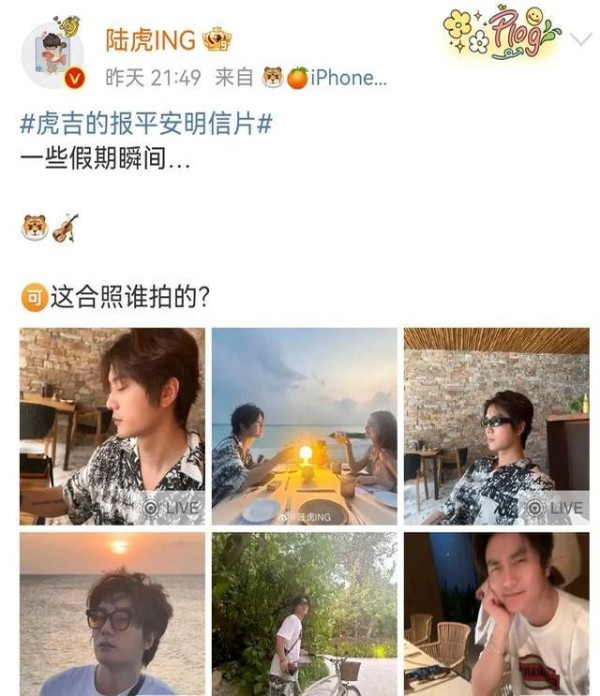Open the sunset dinner table photo
Viewport: 600px width, 696px height.
click(304, 426)
